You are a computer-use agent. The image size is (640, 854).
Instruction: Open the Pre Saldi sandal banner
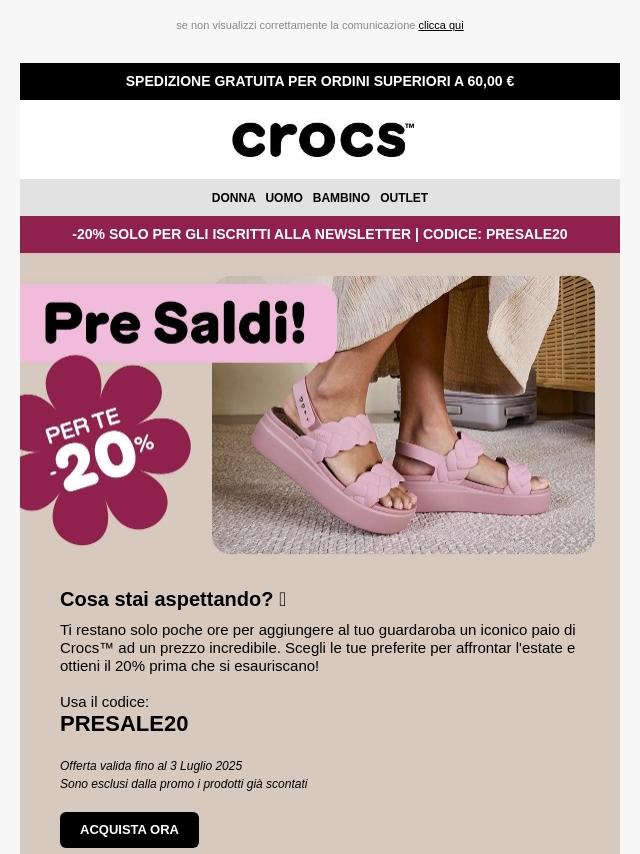[320, 414]
